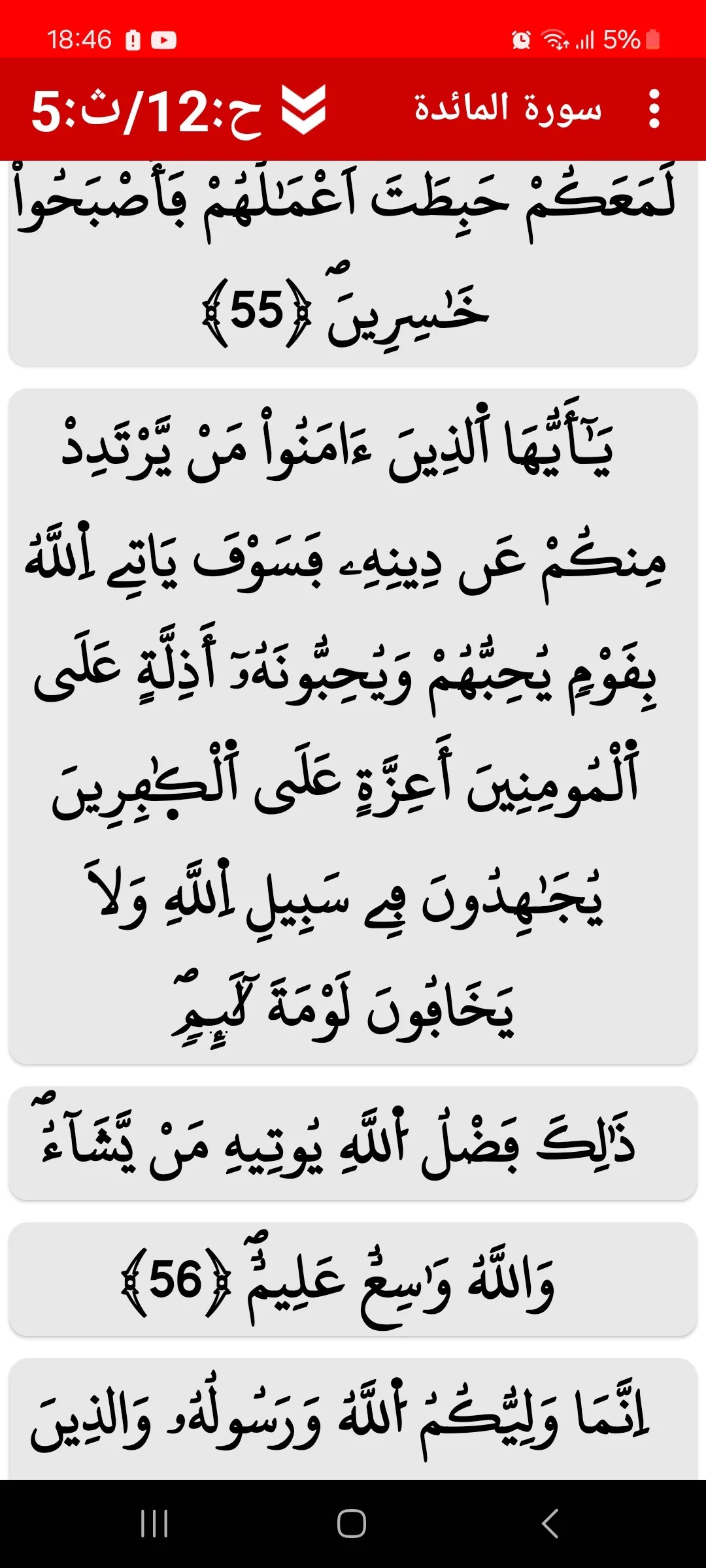Image resolution: width=706 pixels, height=1568 pixels.
Task: Tap the سورة المائدة title
Action: (507, 109)
